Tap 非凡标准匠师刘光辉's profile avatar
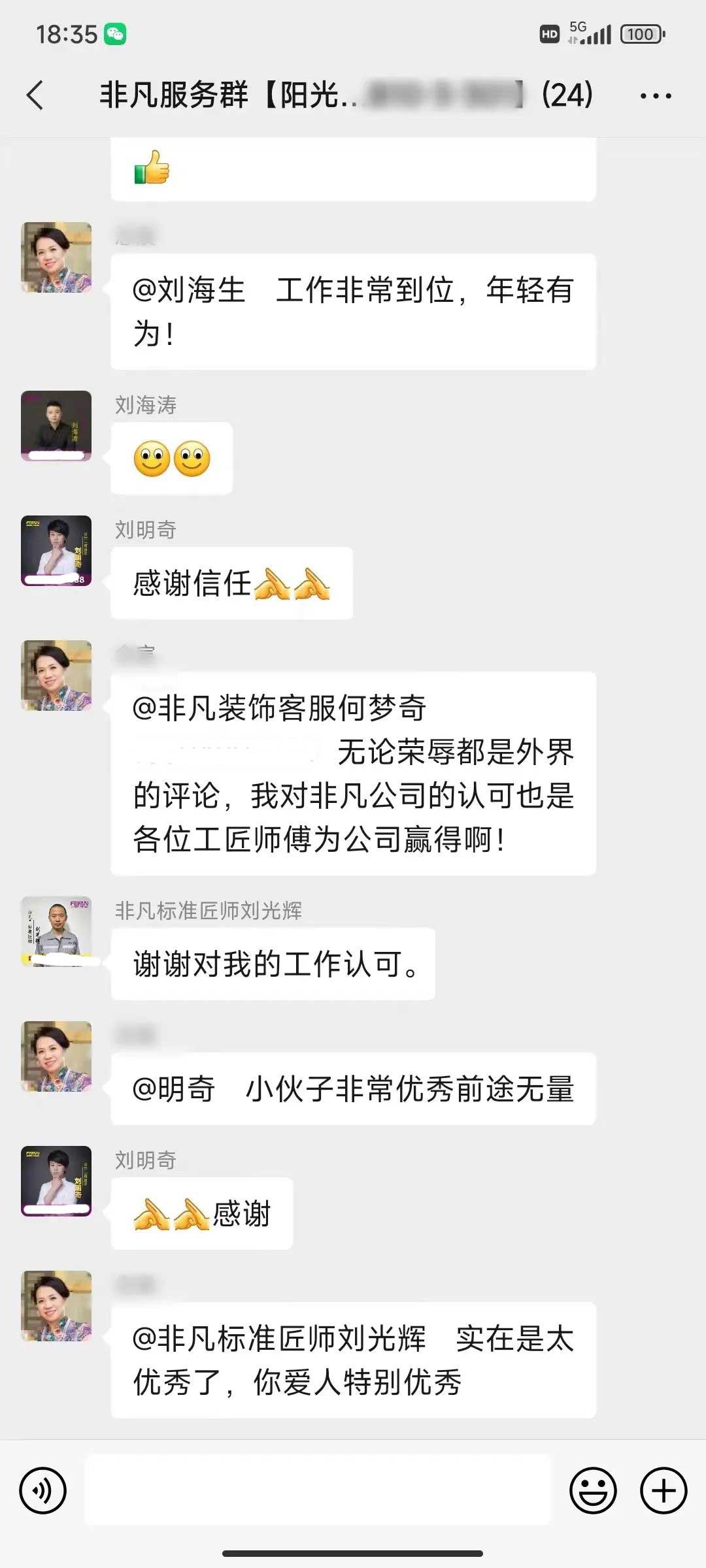Image resolution: width=706 pixels, height=1568 pixels. point(56,931)
